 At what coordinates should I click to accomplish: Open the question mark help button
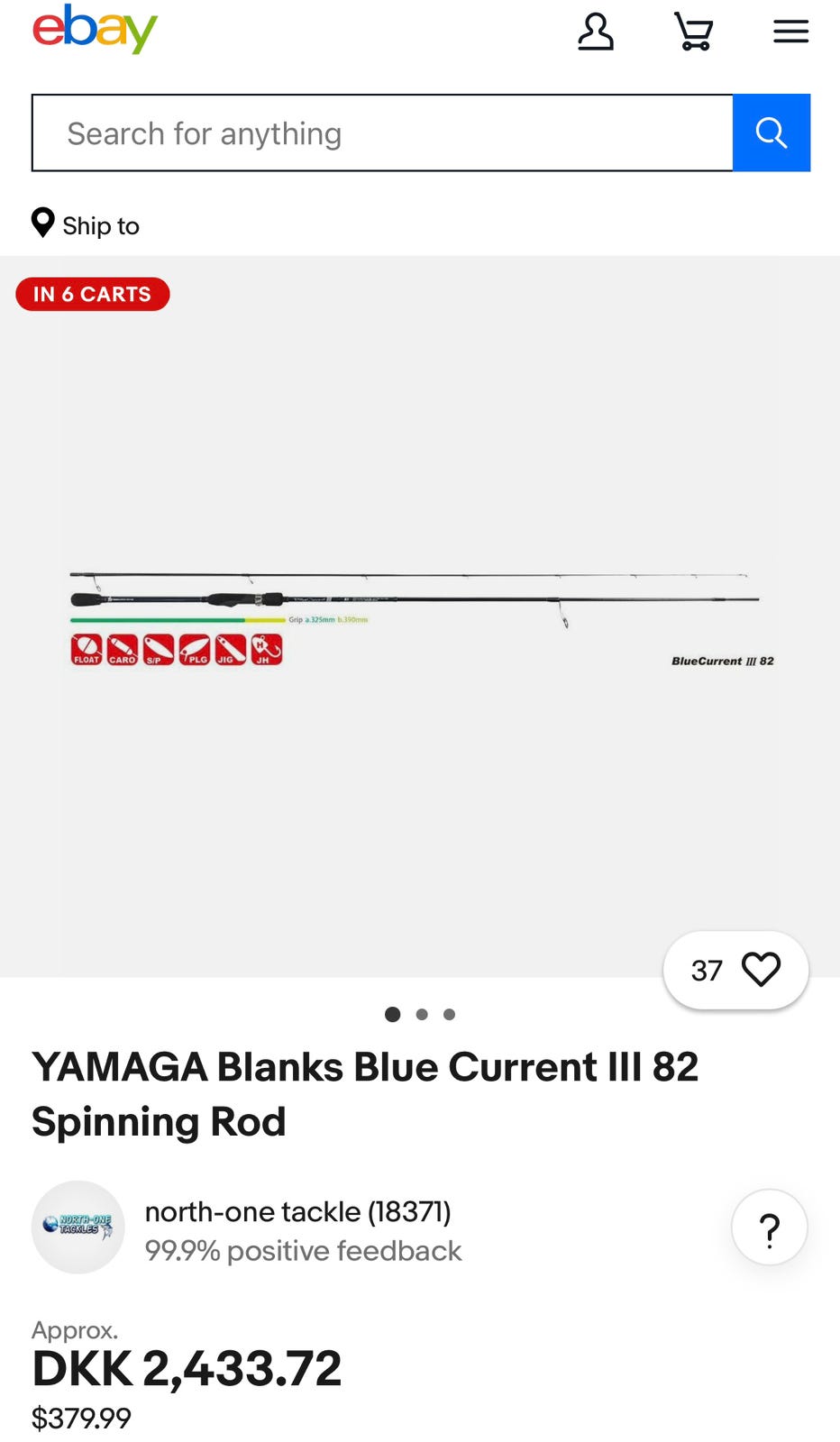coord(769,1228)
